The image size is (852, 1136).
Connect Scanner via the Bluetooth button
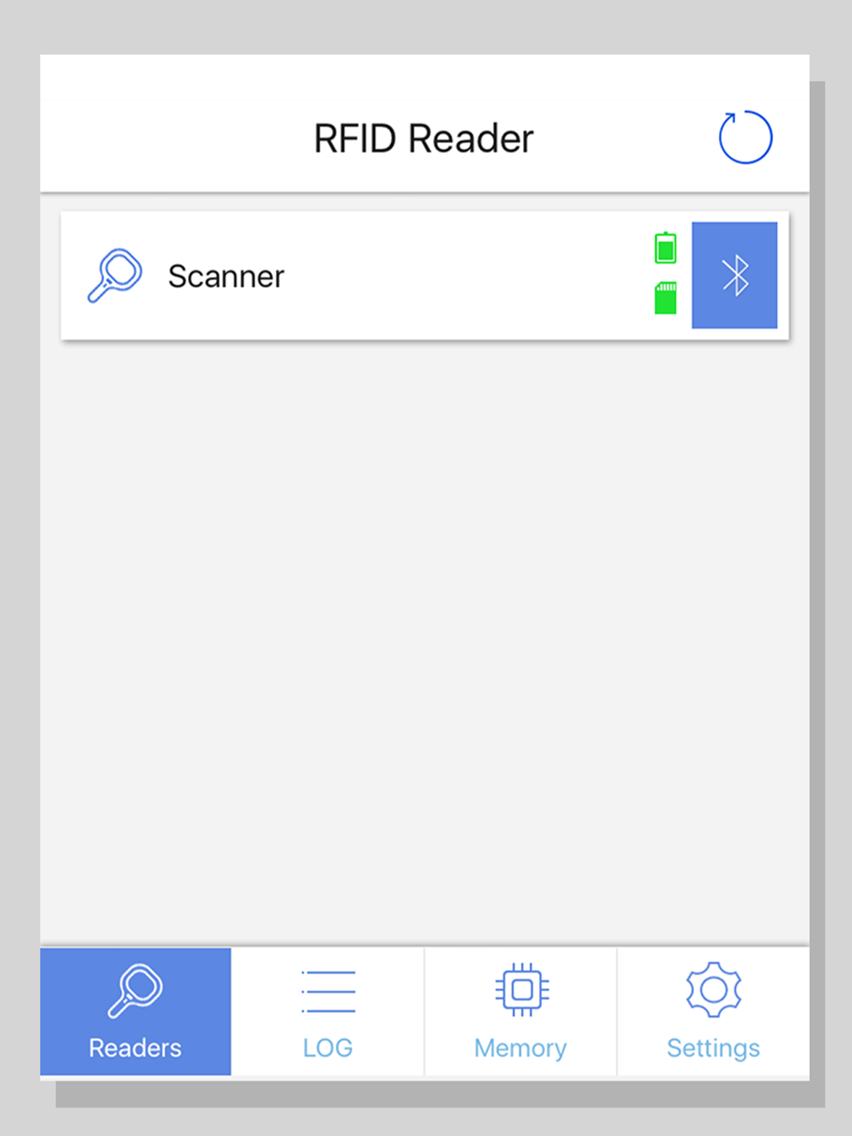pyautogui.click(x=734, y=276)
